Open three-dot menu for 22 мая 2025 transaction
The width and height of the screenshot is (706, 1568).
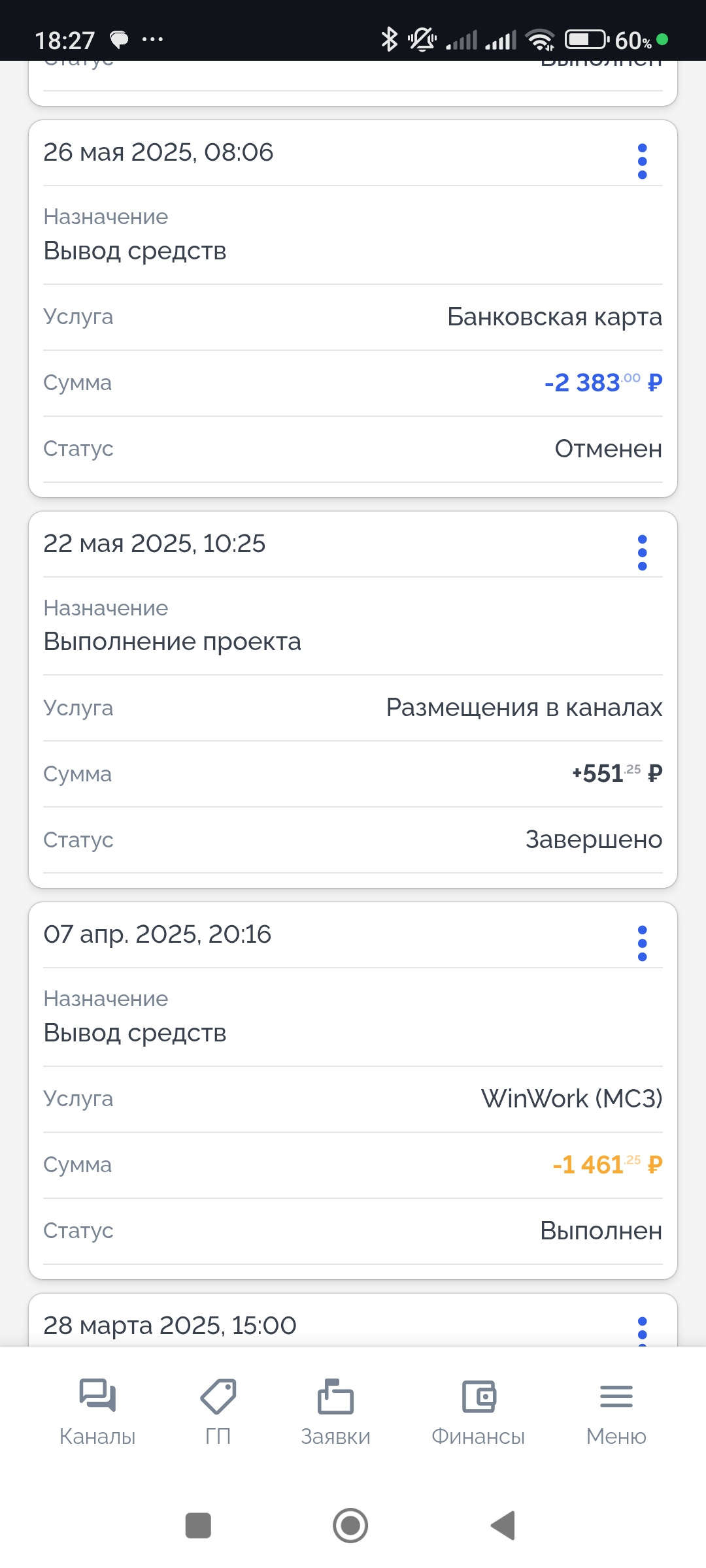tap(642, 553)
